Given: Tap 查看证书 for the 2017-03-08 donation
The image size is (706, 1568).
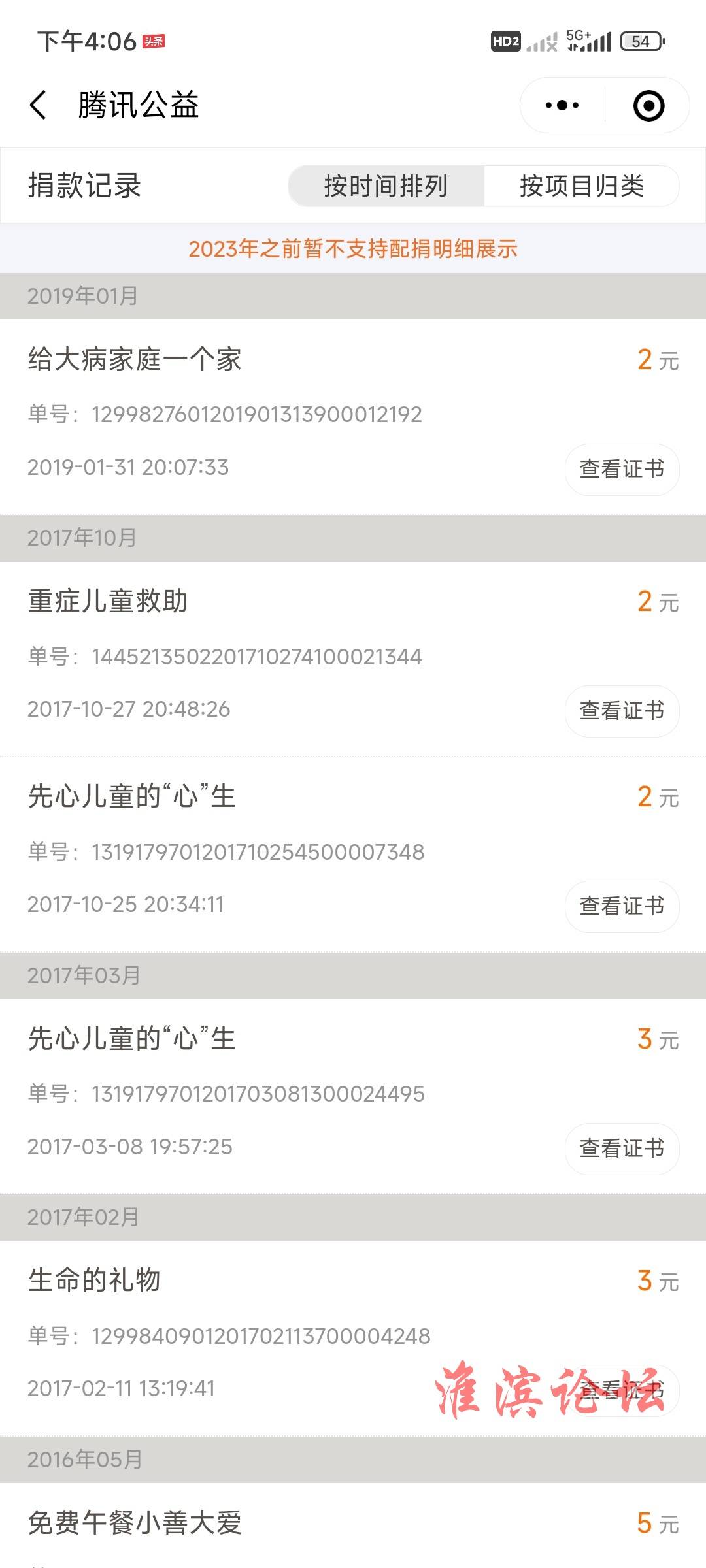Looking at the screenshot, I should click(x=622, y=1149).
